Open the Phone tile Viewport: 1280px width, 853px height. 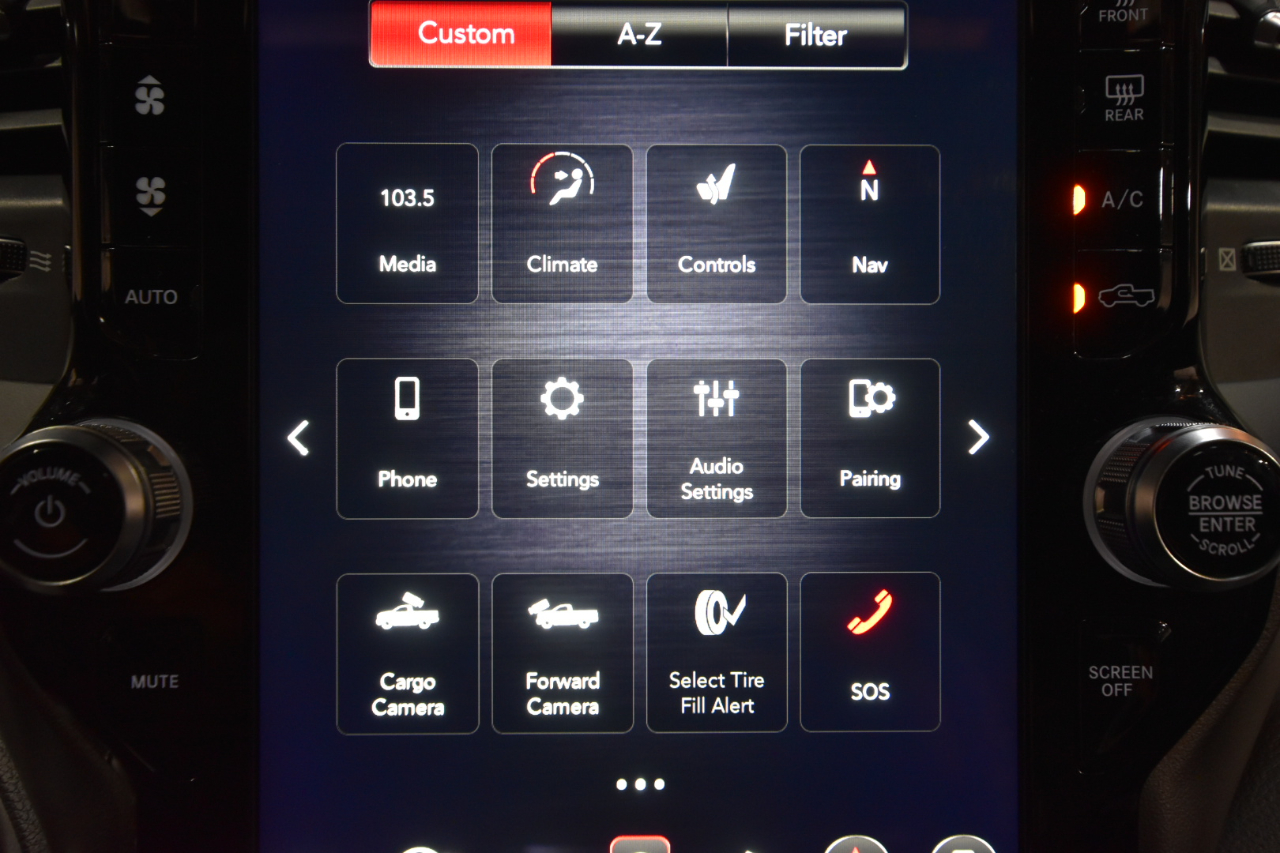[407, 438]
